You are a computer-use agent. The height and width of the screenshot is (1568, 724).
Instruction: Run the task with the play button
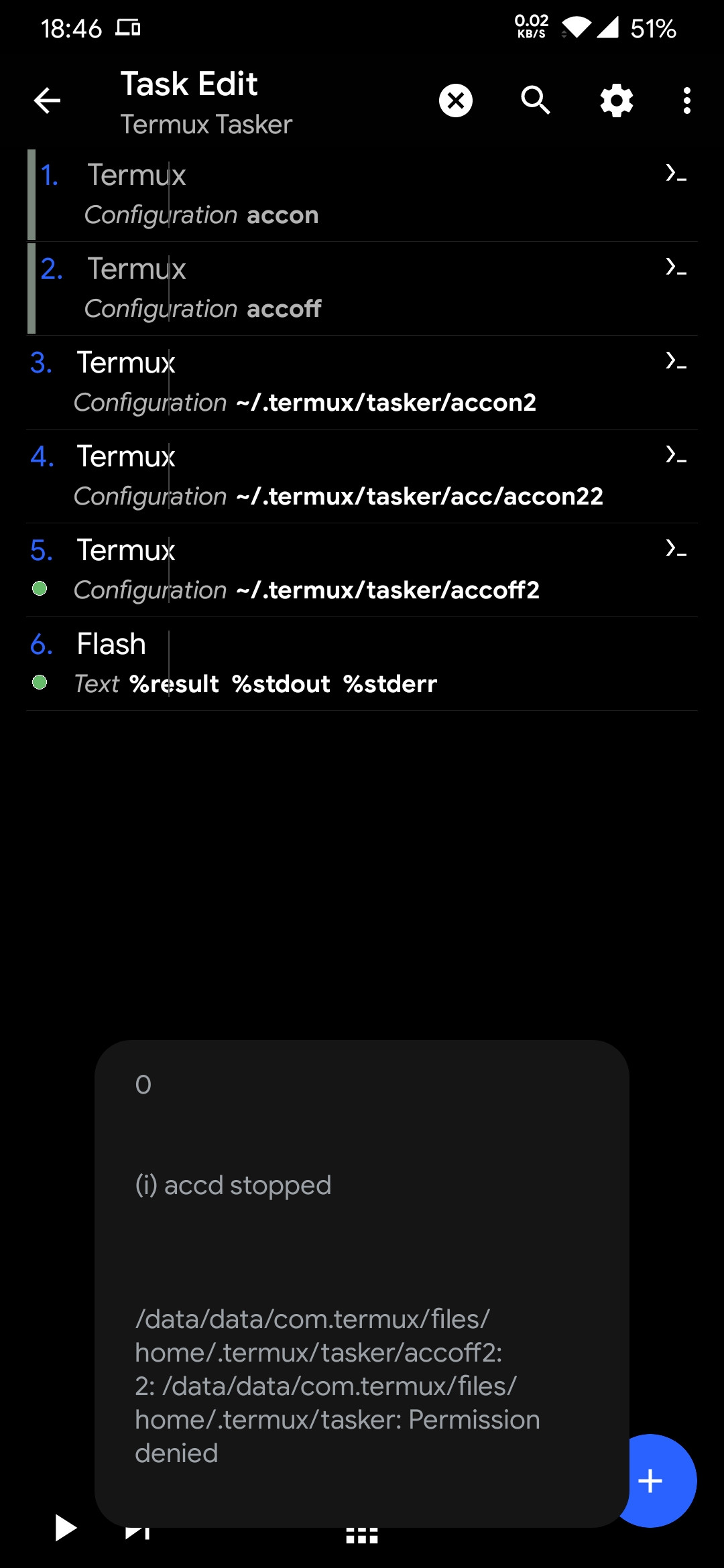point(65,1530)
